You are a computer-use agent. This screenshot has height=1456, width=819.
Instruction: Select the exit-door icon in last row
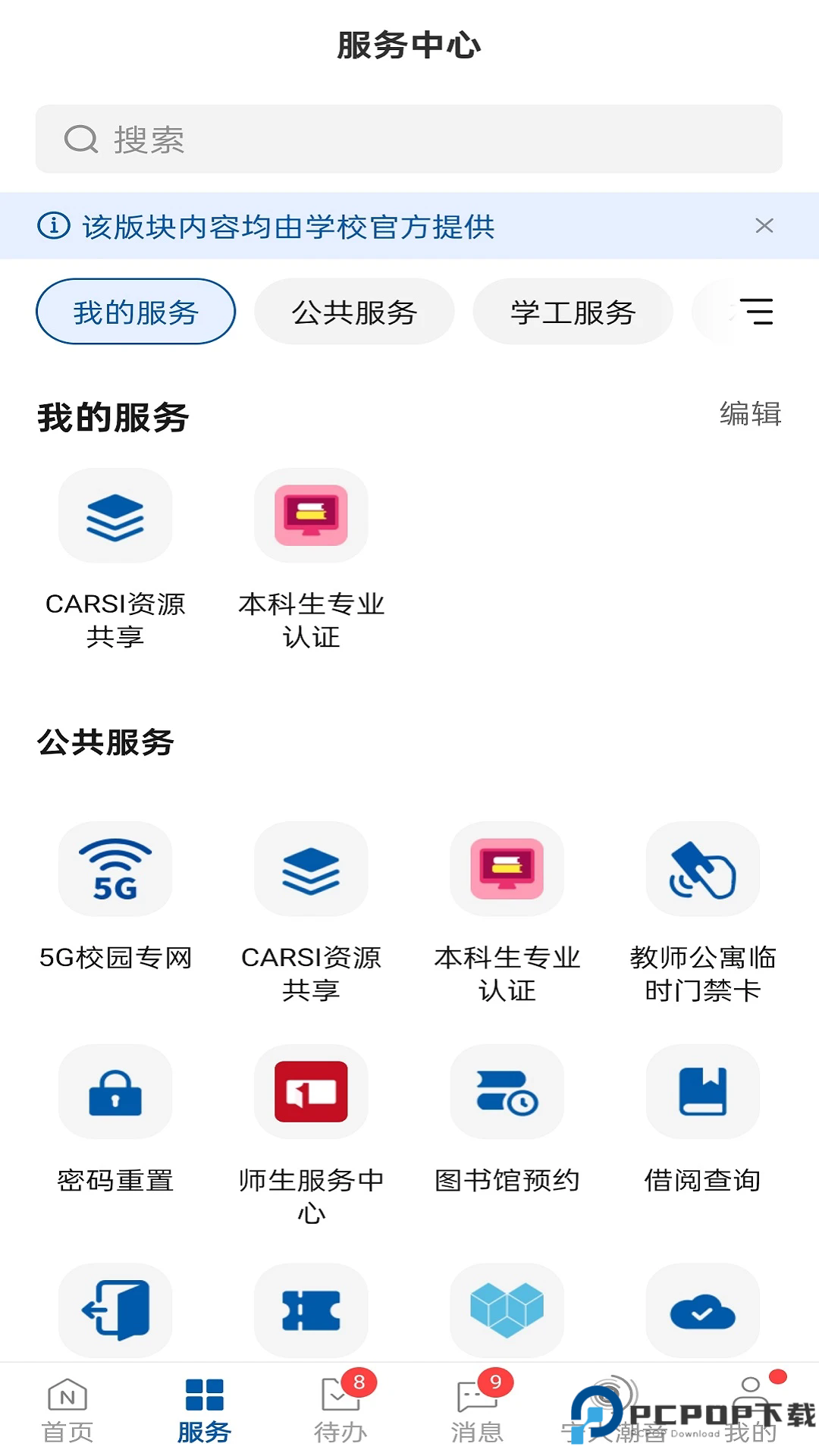[115, 1310]
